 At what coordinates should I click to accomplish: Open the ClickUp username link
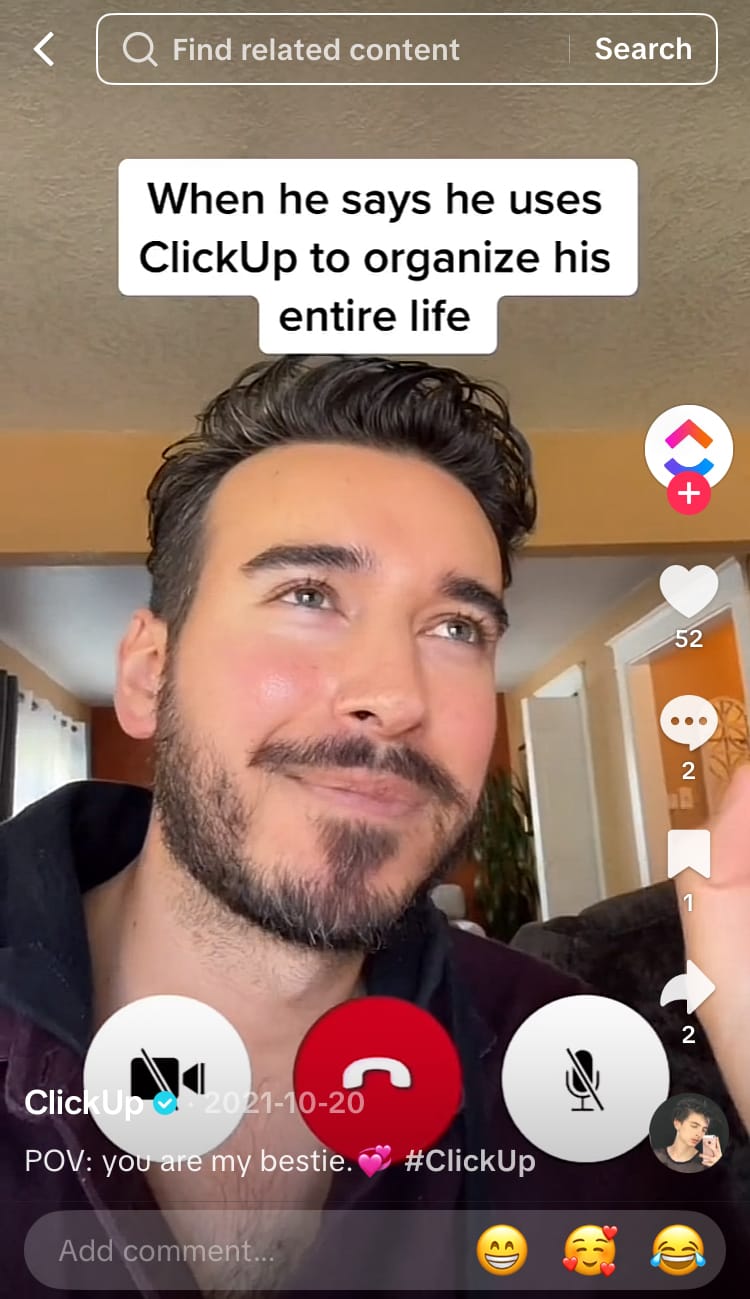[85, 1103]
